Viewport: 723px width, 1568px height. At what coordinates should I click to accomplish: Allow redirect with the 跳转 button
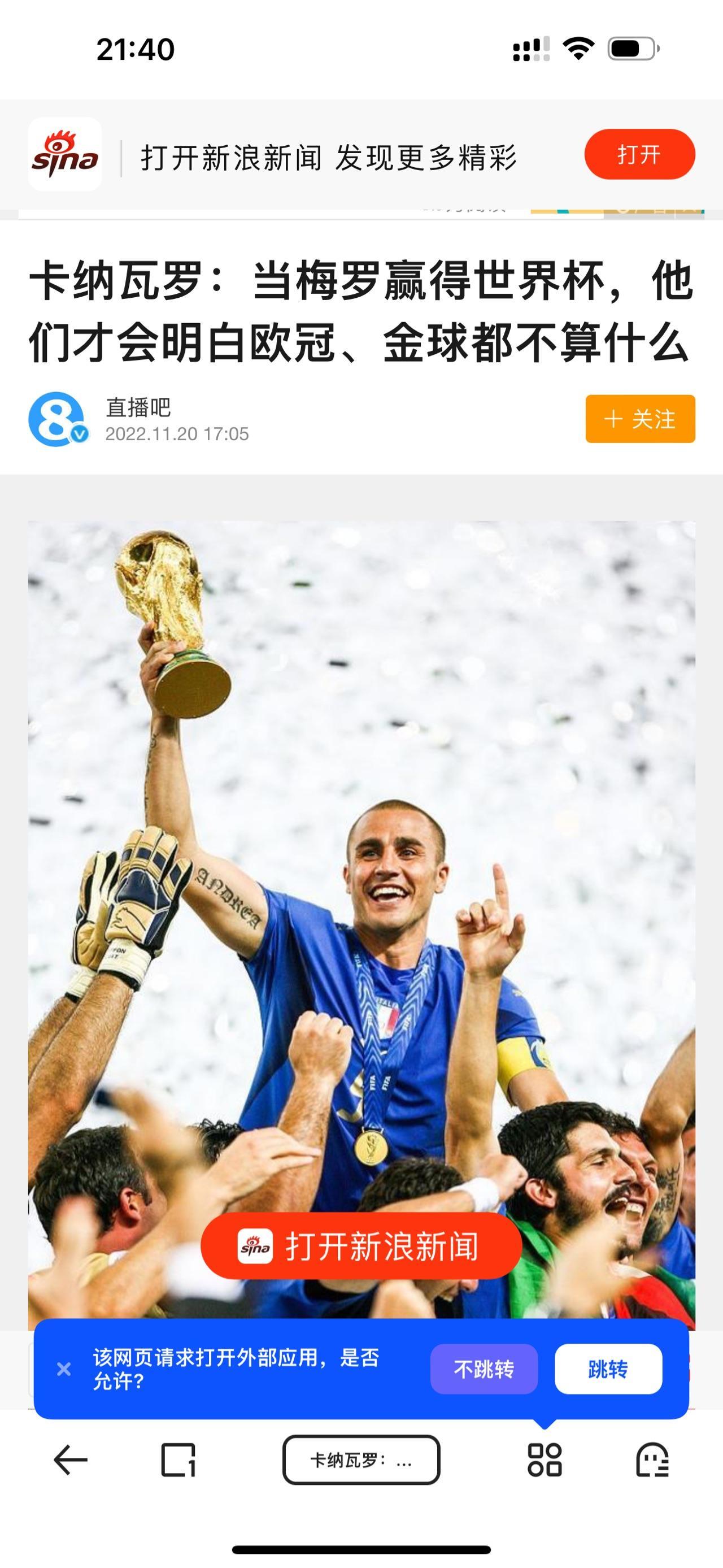608,1370
